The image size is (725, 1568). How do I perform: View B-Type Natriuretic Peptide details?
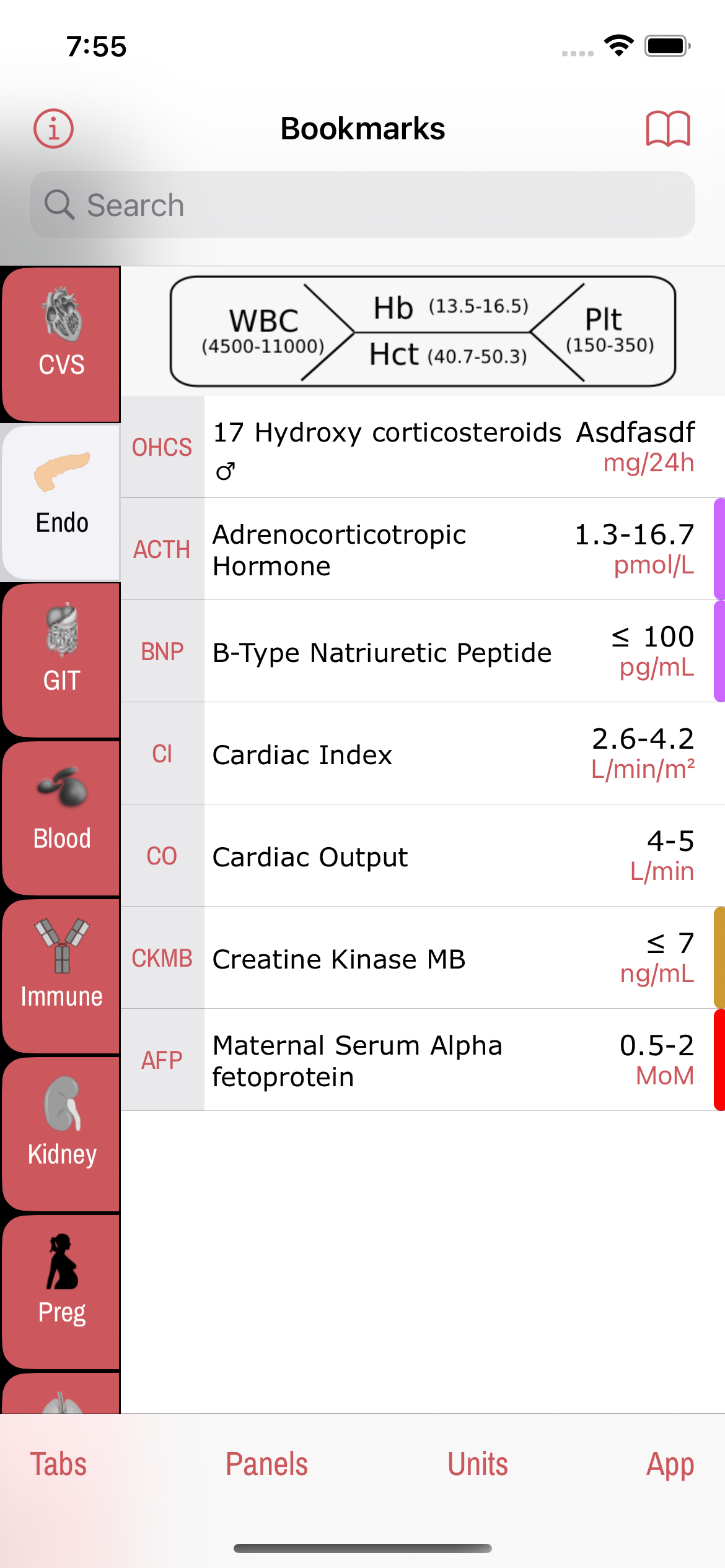(x=421, y=651)
